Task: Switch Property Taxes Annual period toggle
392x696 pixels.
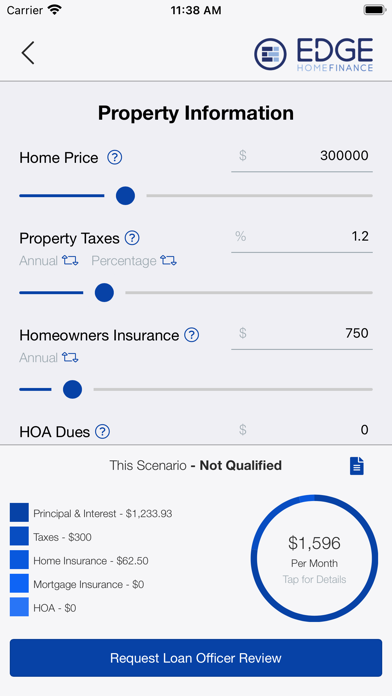Action: click(x=49, y=261)
